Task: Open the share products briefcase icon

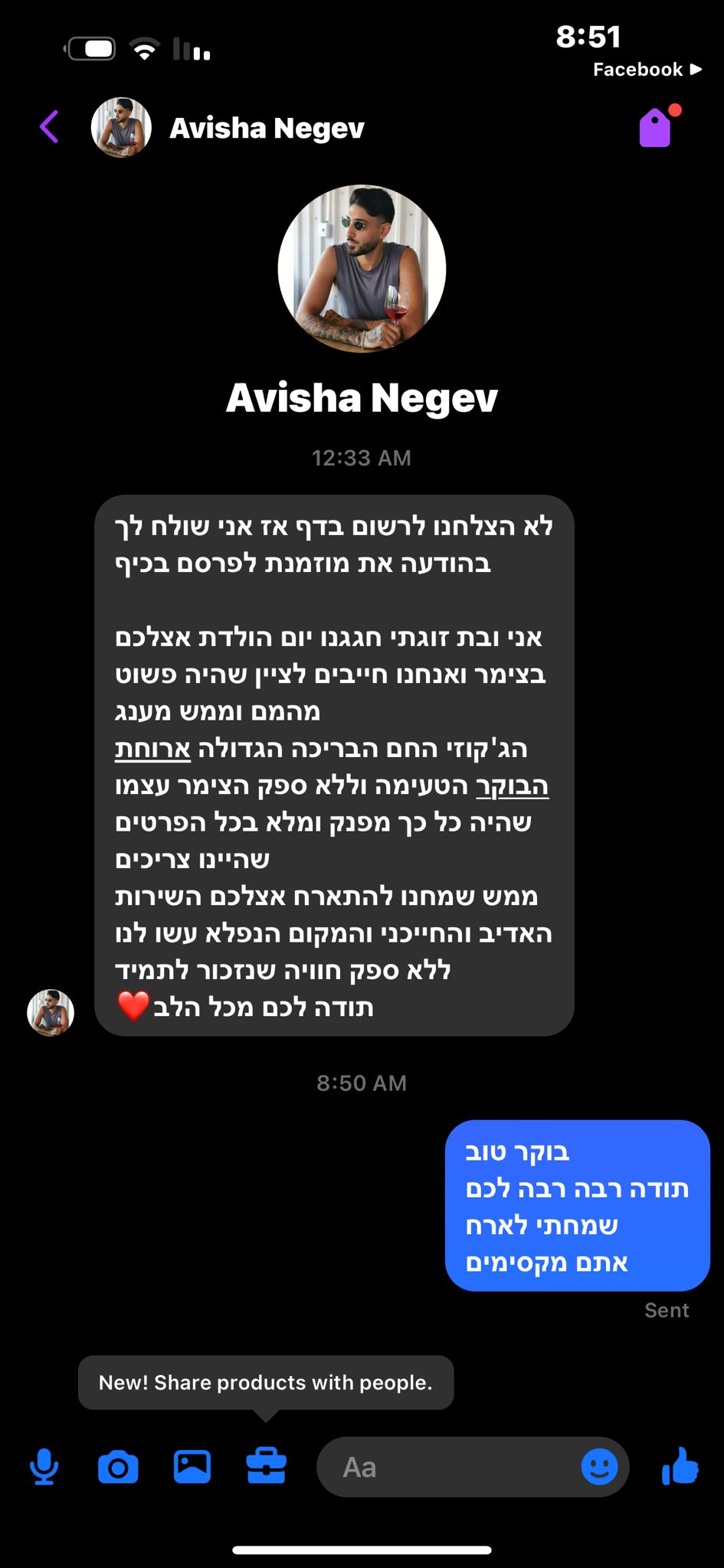Action: [266, 1467]
